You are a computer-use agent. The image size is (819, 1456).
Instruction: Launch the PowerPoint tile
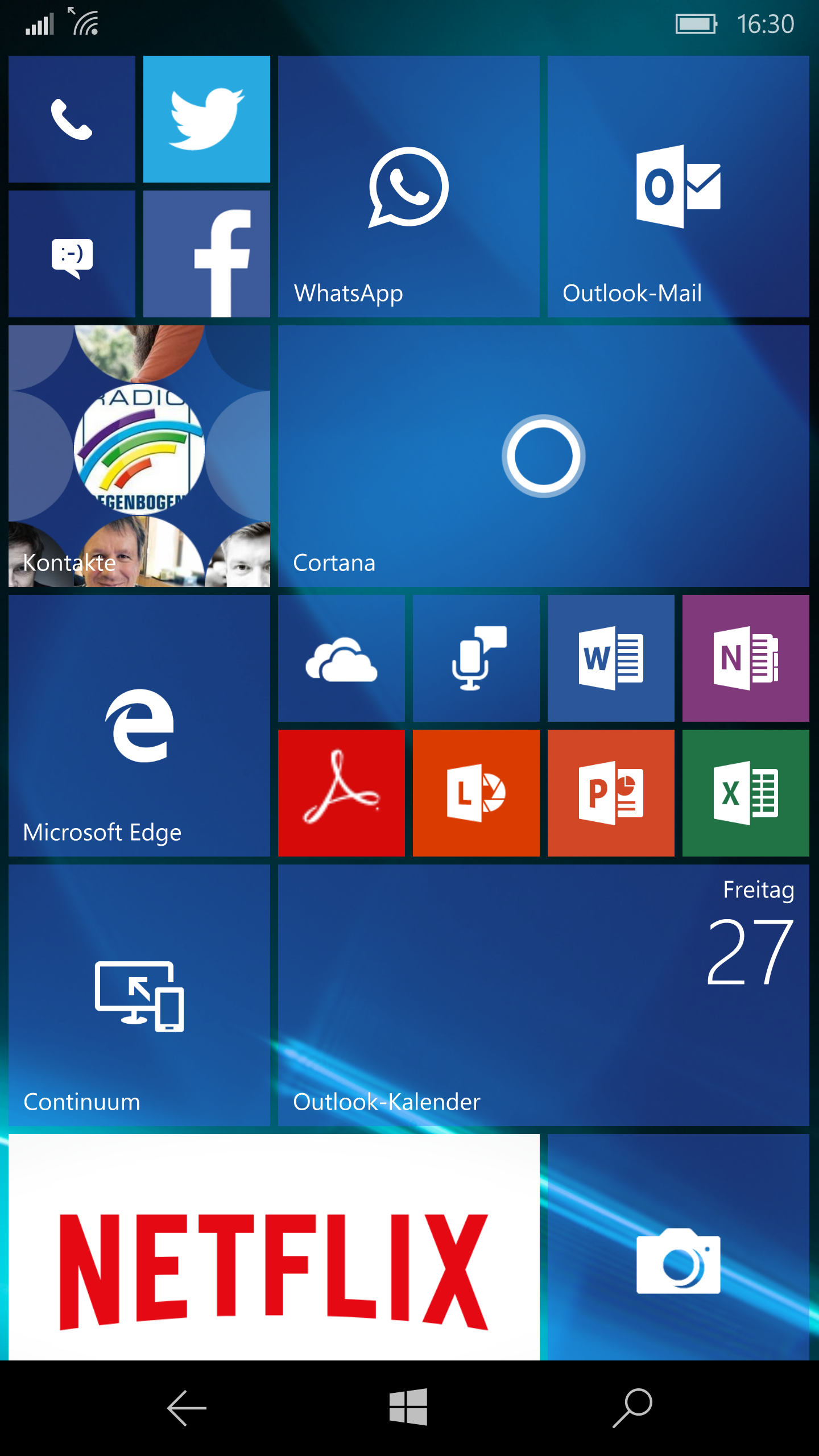[611, 793]
